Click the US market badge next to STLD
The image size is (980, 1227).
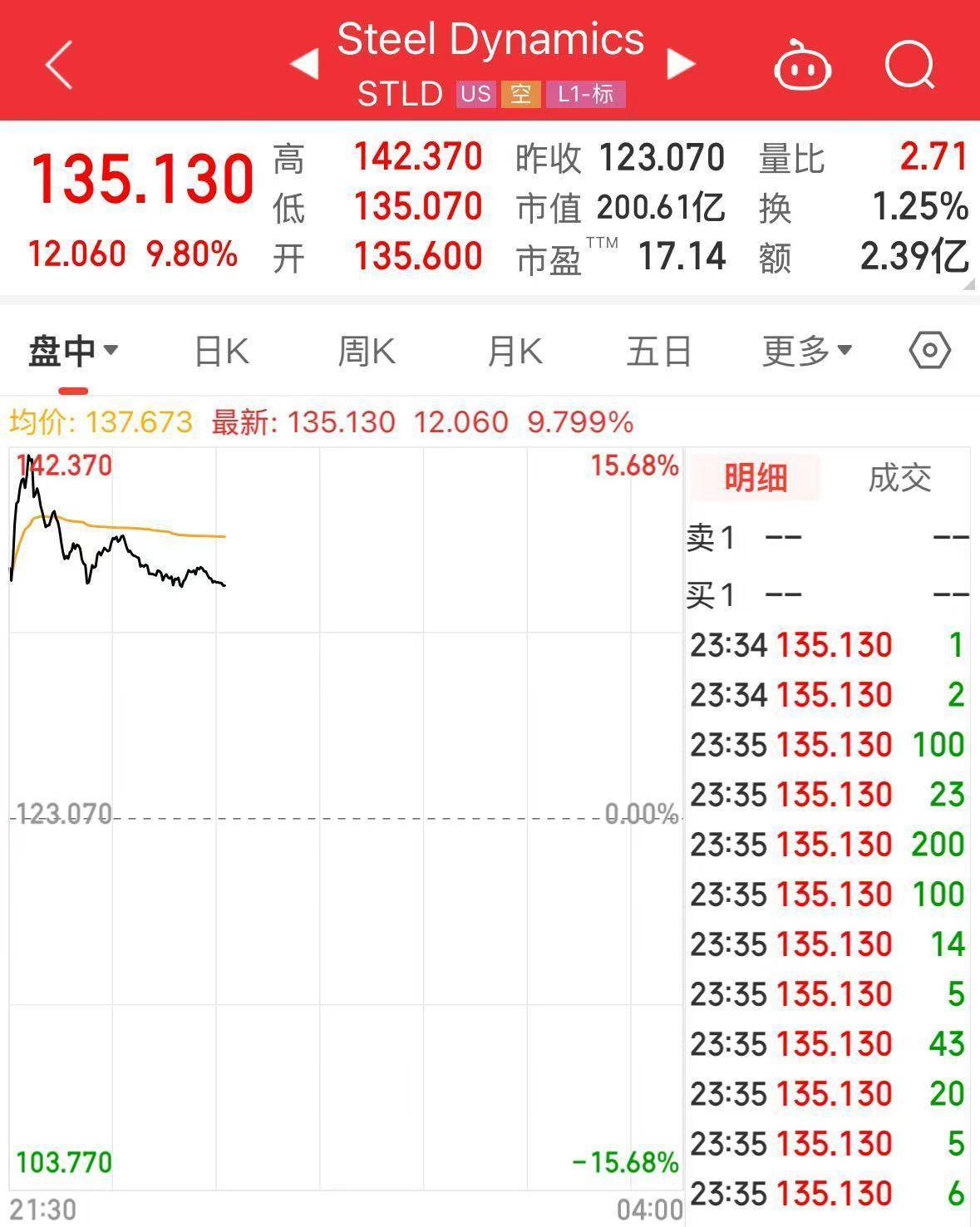[475, 94]
